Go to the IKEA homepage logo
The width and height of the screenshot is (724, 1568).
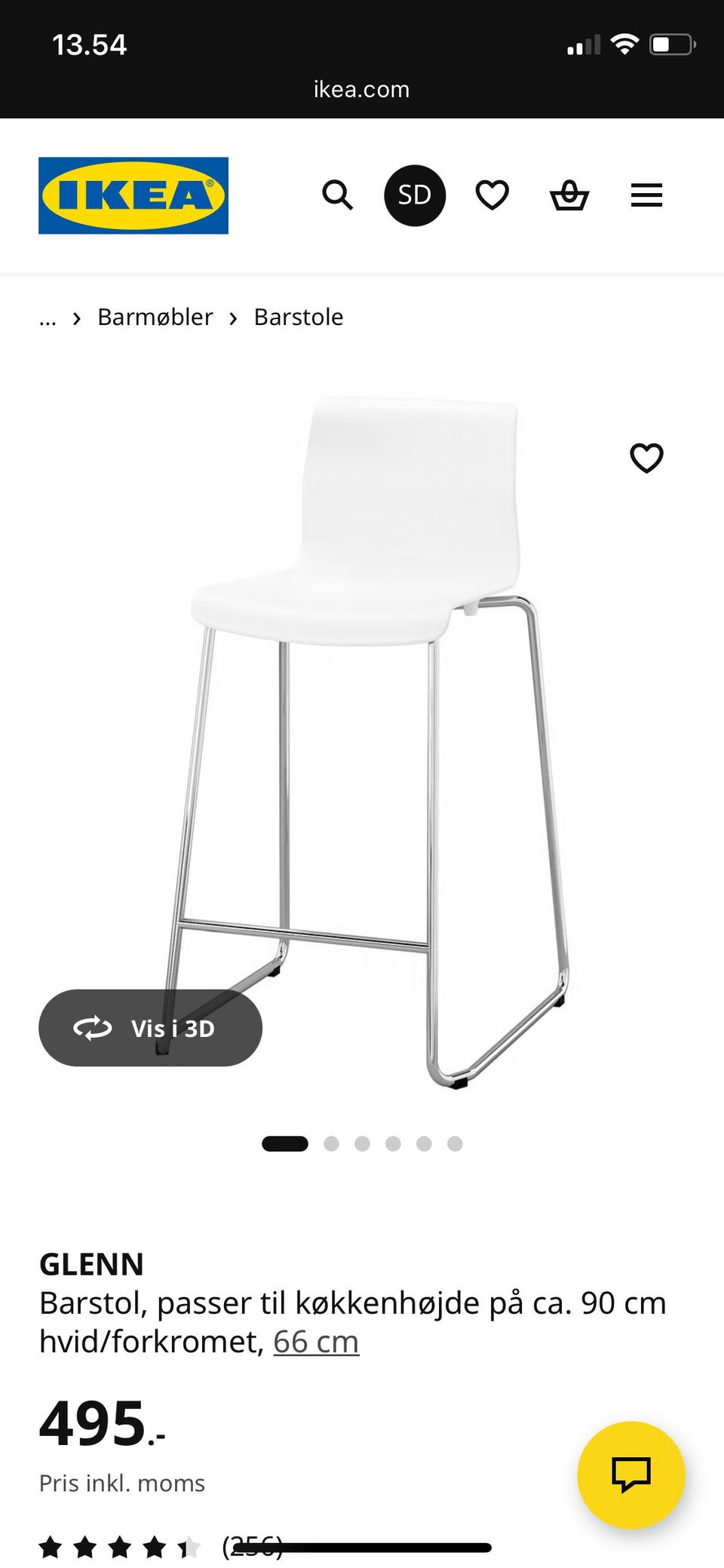(x=133, y=195)
